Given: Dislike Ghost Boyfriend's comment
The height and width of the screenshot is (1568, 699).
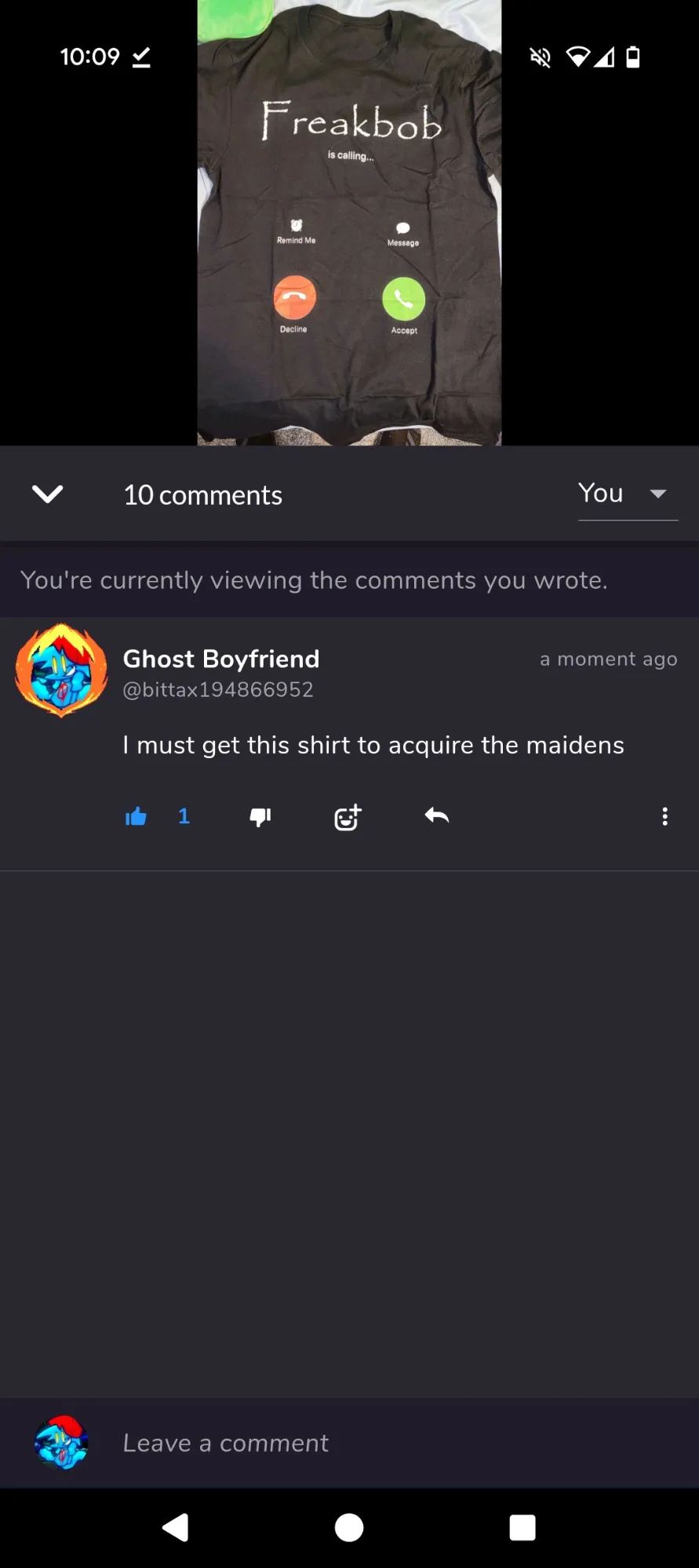Looking at the screenshot, I should (260, 817).
